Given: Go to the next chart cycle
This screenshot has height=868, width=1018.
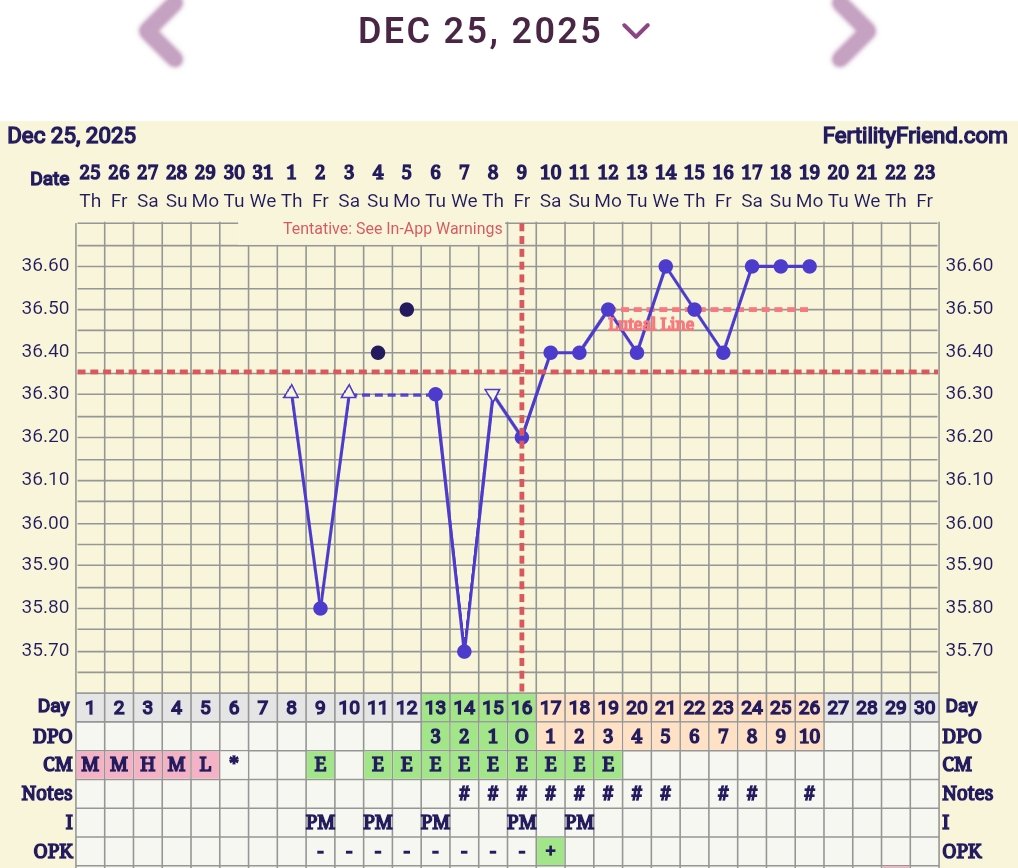Looking at the screenshot, I should click(x=853, y=31).
